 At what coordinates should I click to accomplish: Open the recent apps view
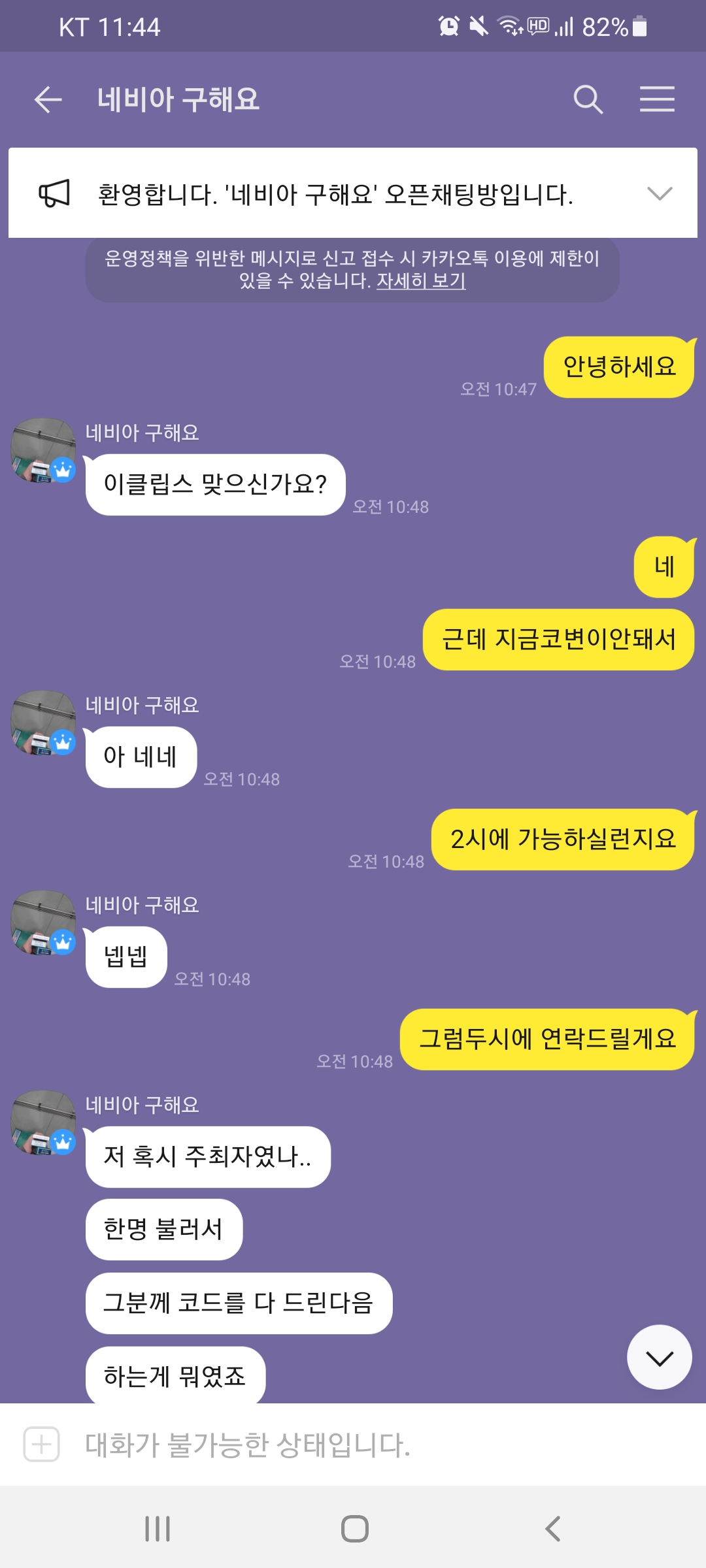158,1529
